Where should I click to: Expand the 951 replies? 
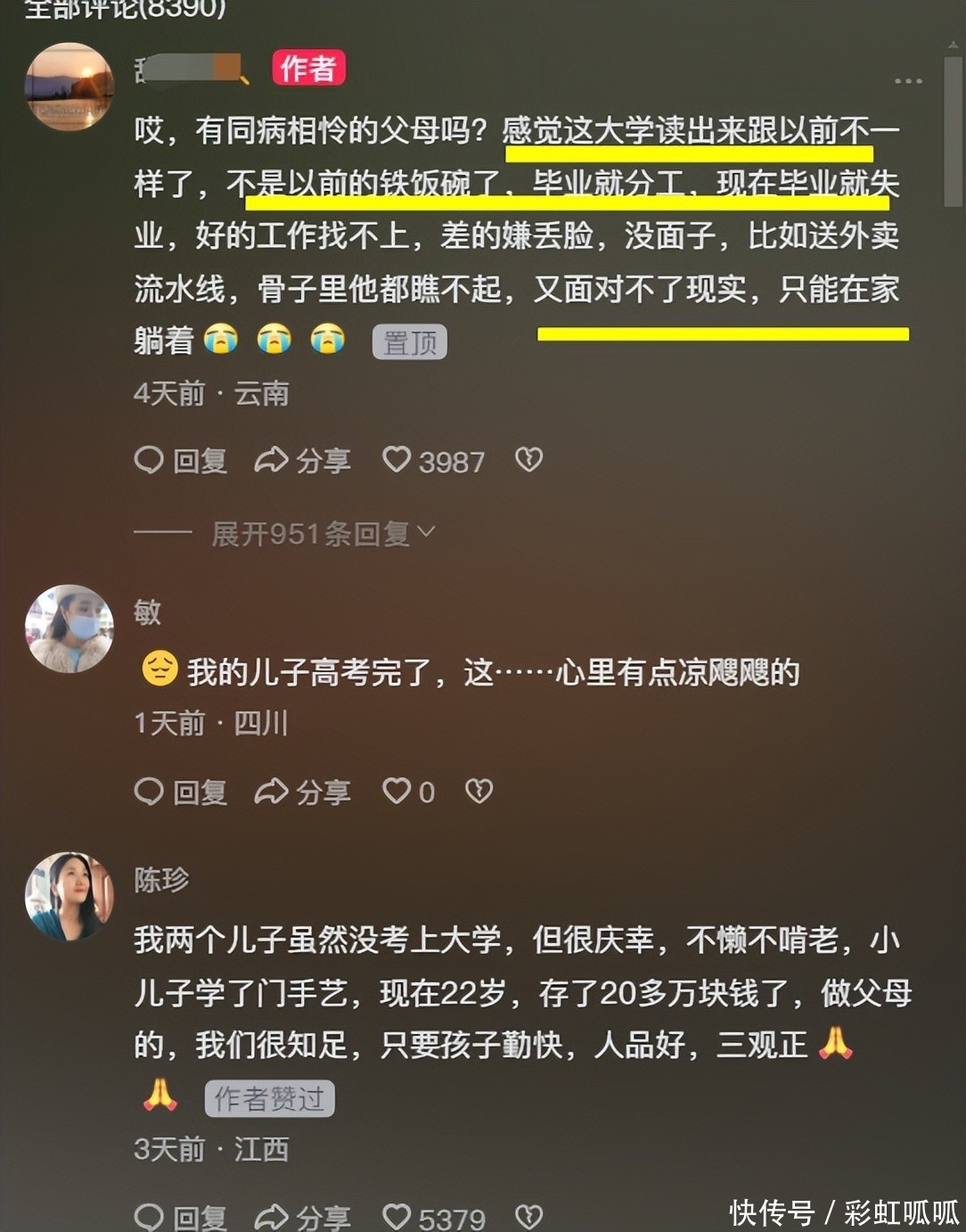[323, 533]
